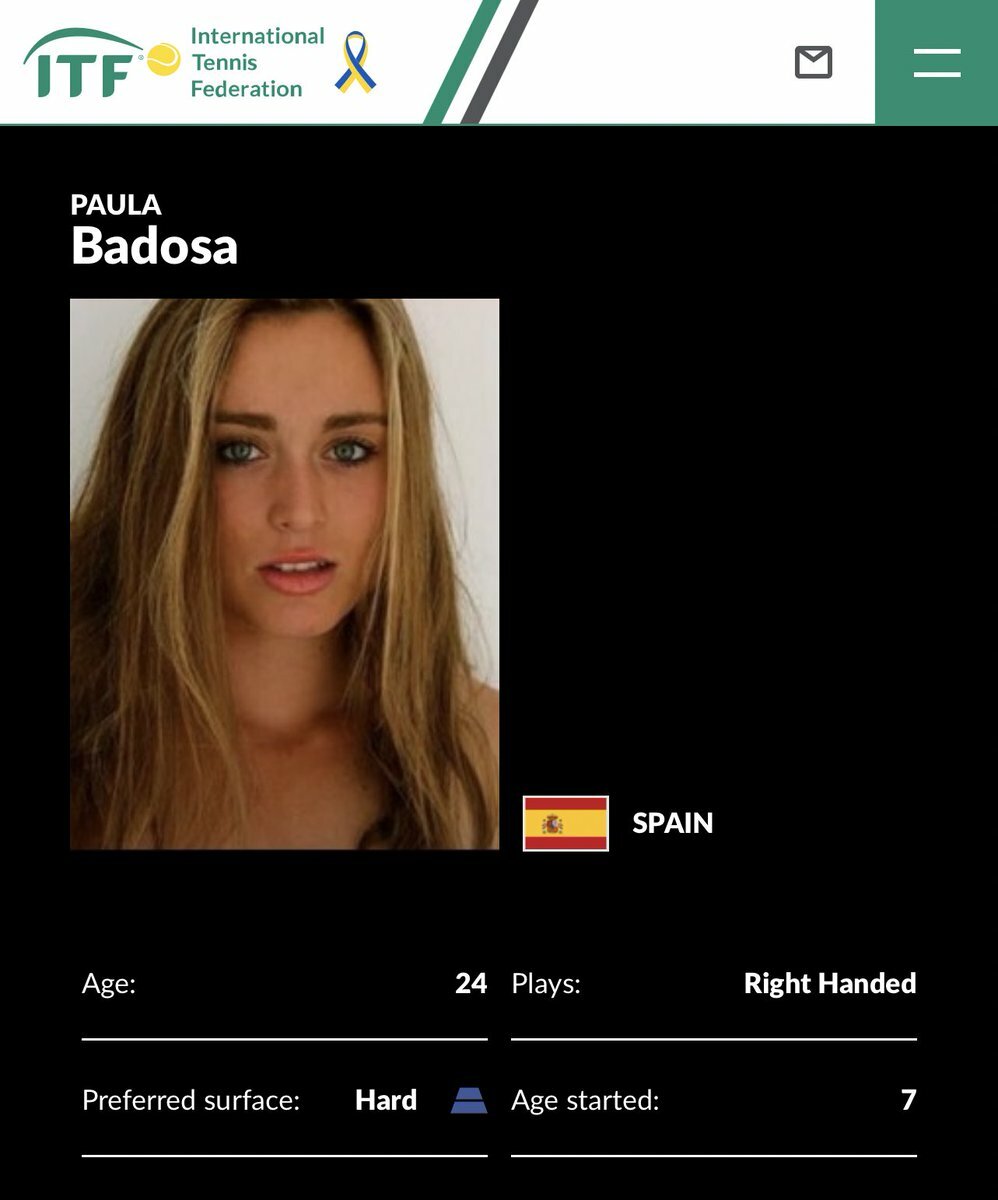Open the mail envelope icon

[x=813, y=63]
